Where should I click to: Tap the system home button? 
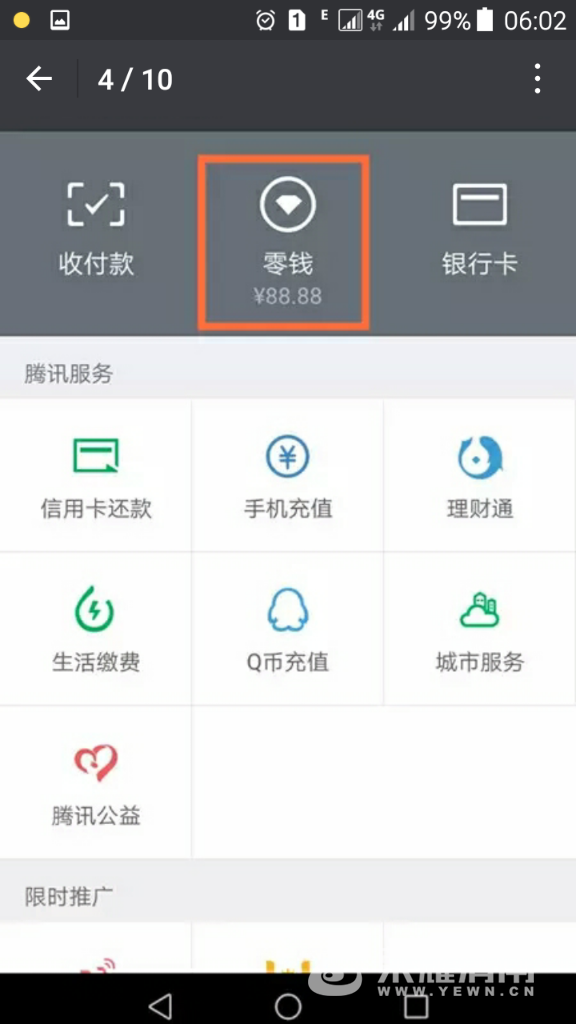point(288,1006)
